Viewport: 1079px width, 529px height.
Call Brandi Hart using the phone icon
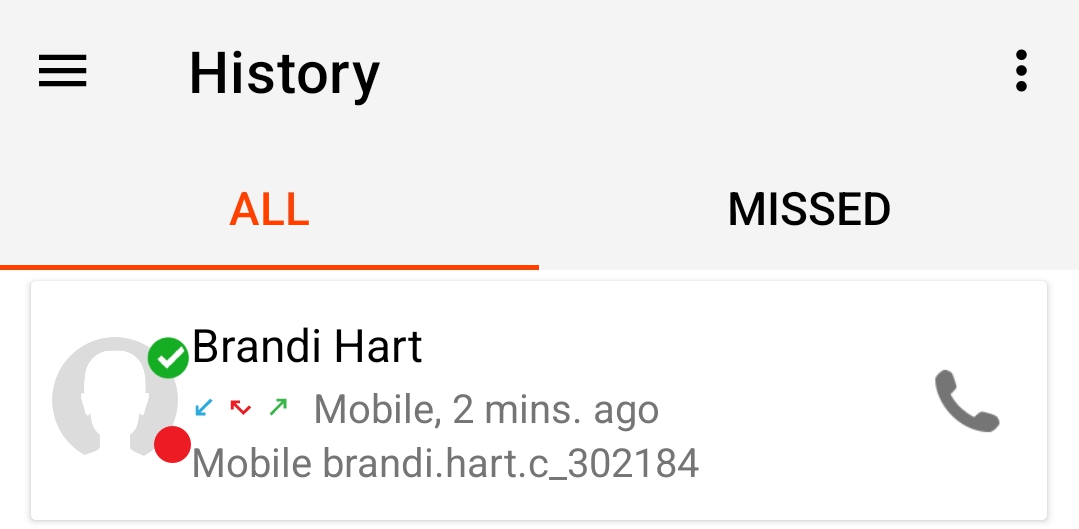tap(966, 401)
